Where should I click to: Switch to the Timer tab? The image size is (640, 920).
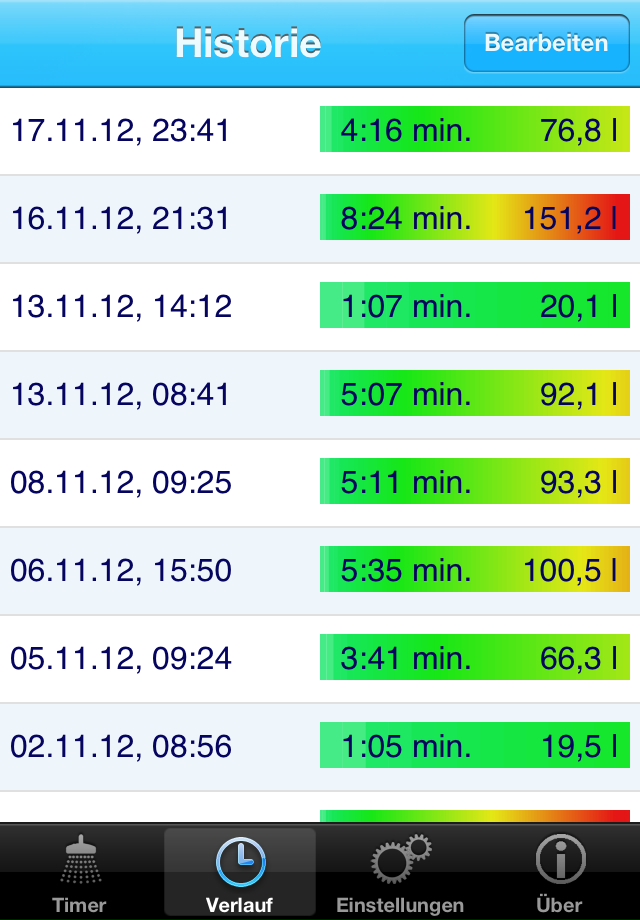(x=79, y=872)
